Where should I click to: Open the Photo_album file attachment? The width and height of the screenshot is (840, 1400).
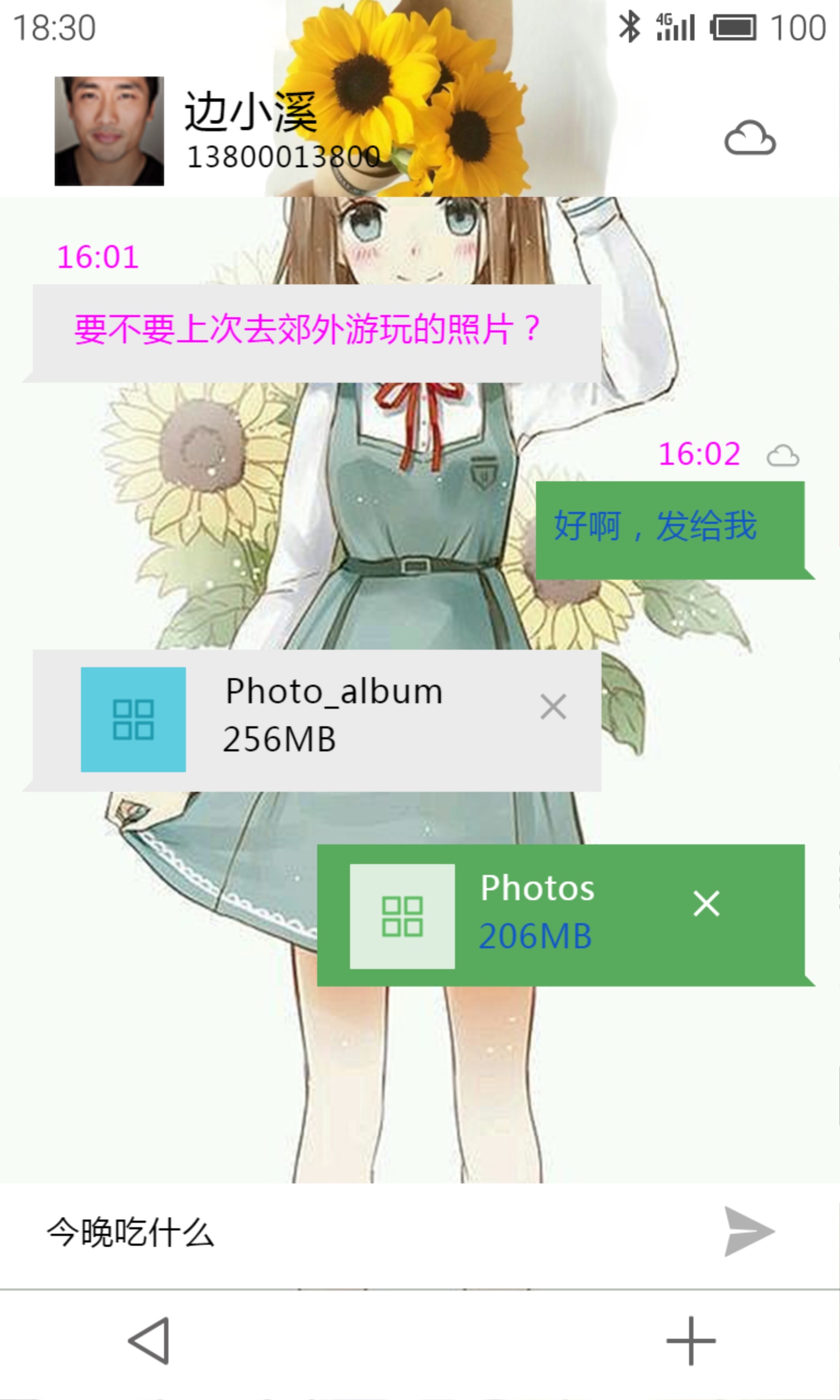(133, 719)
